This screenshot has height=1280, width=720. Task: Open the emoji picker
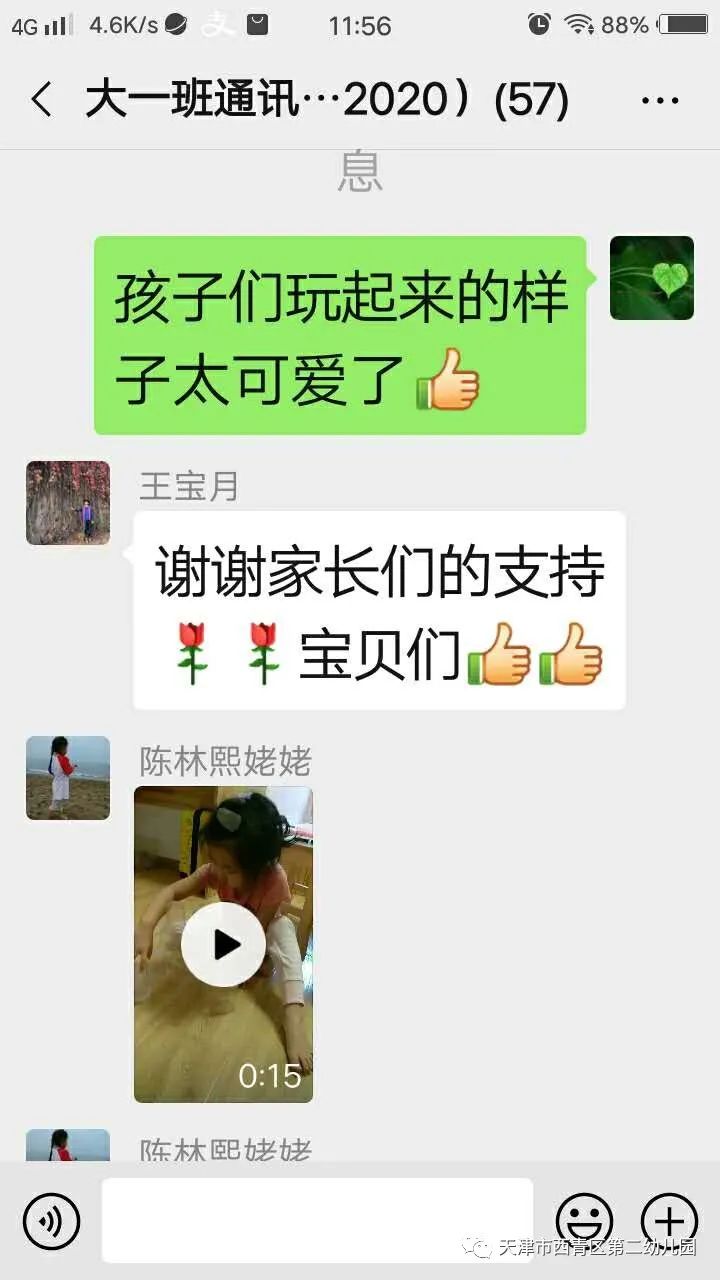click(x=584, y=1220)
